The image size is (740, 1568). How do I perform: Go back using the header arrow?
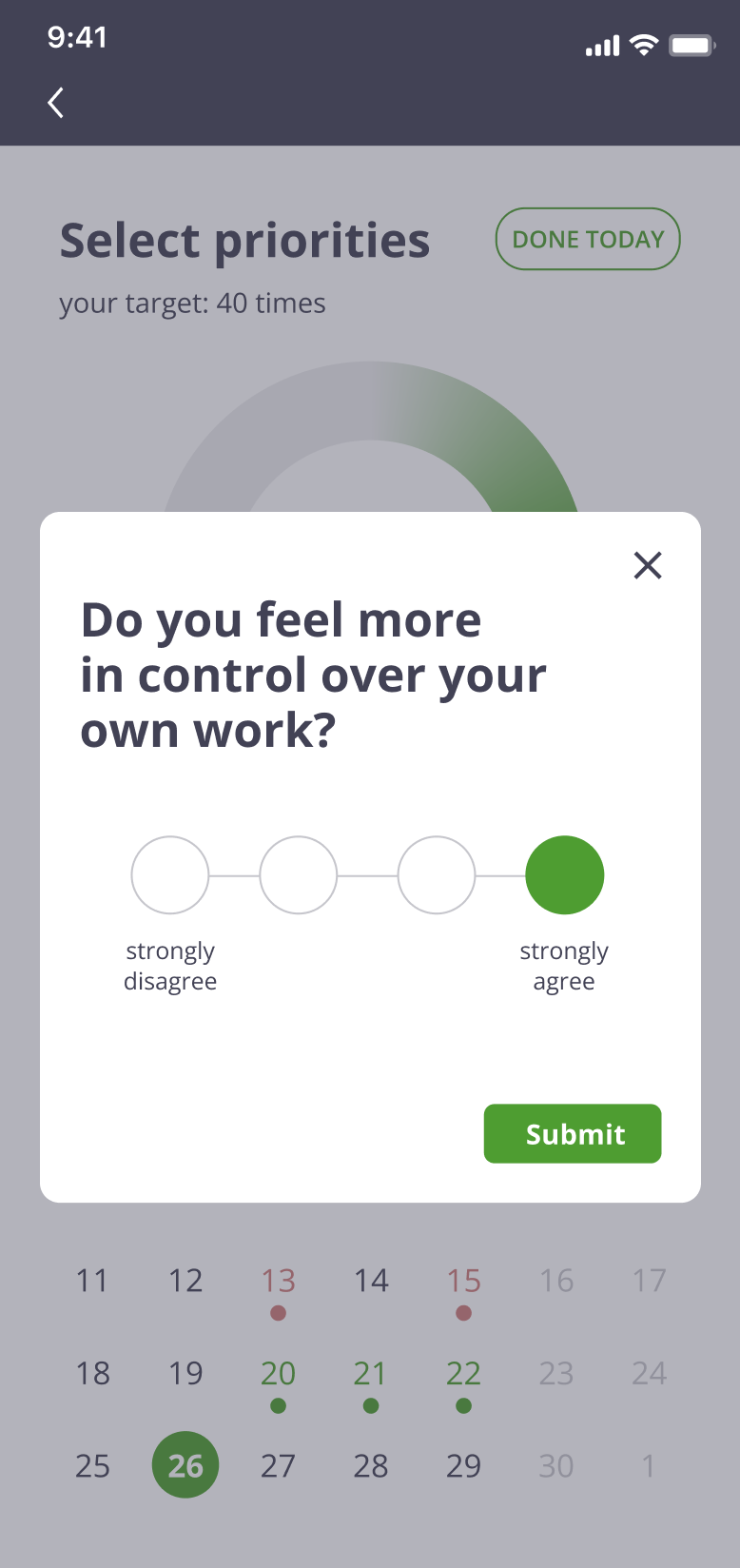56,103
